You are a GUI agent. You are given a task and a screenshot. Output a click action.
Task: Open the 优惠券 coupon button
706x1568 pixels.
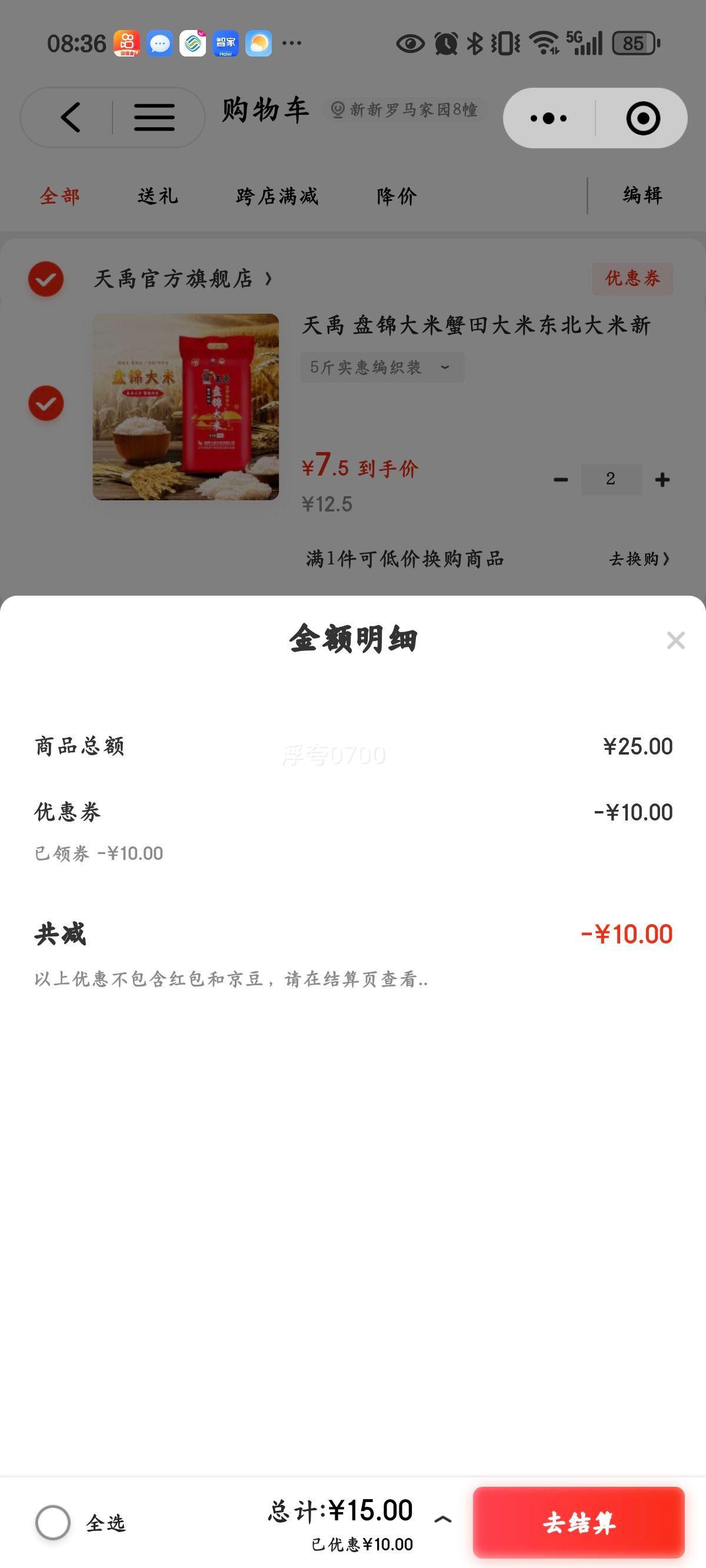[x=632, y=279]
